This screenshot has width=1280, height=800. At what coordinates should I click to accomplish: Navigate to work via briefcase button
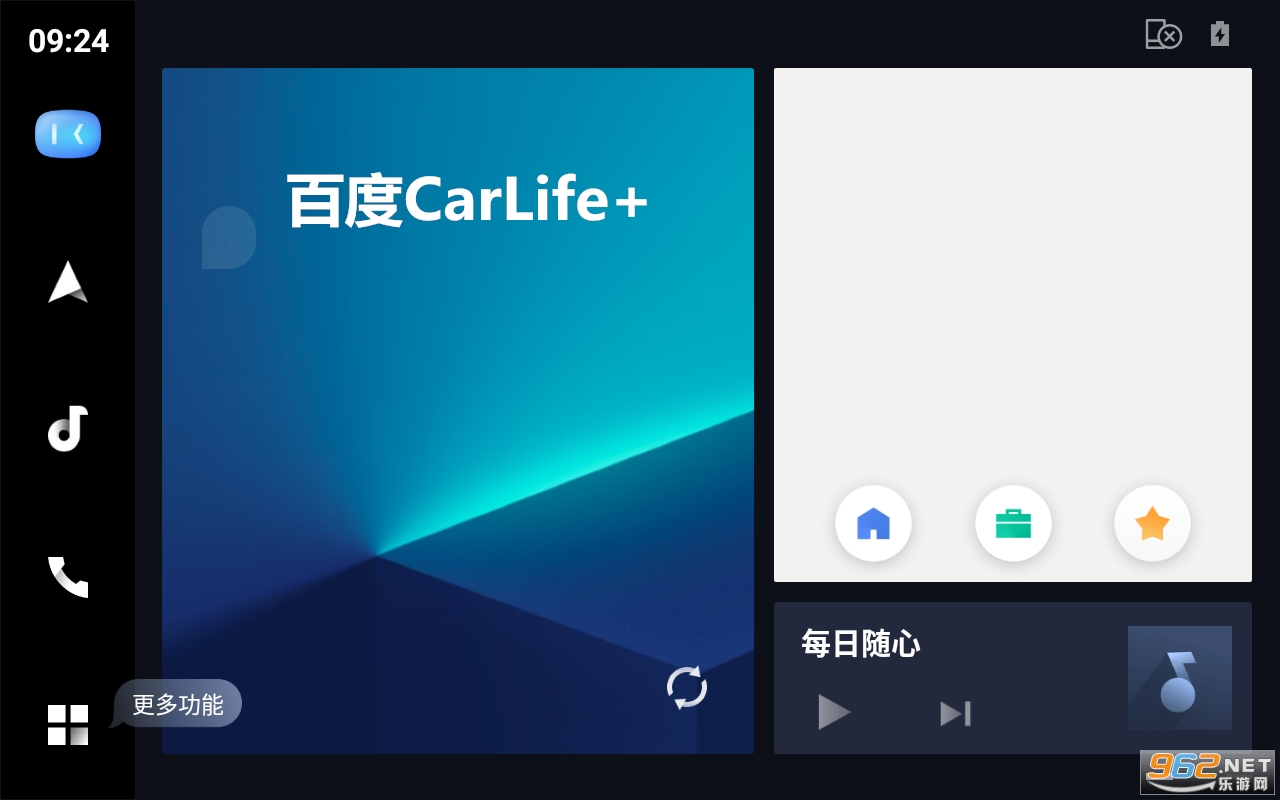click(x=1013, y=523)
